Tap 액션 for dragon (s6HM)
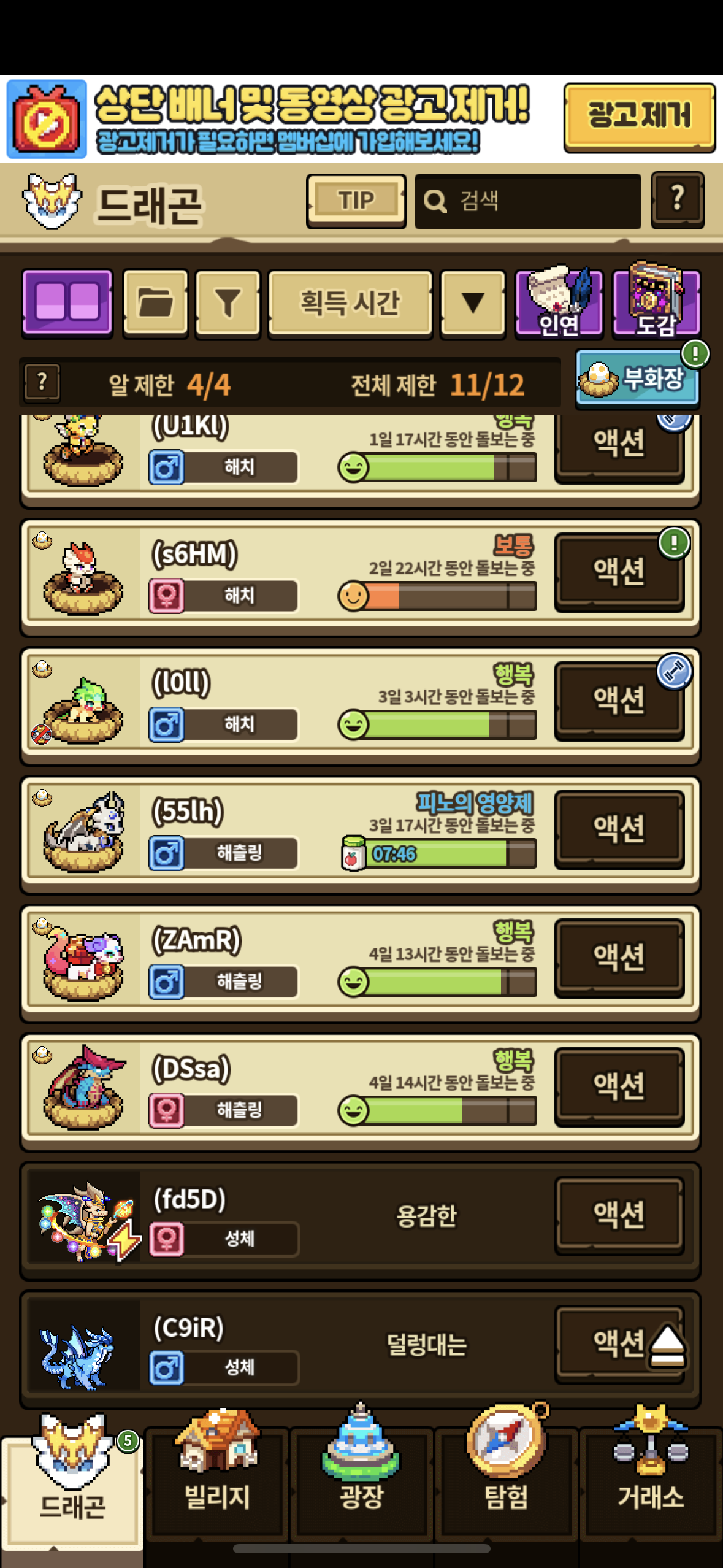 click(619, 572)
